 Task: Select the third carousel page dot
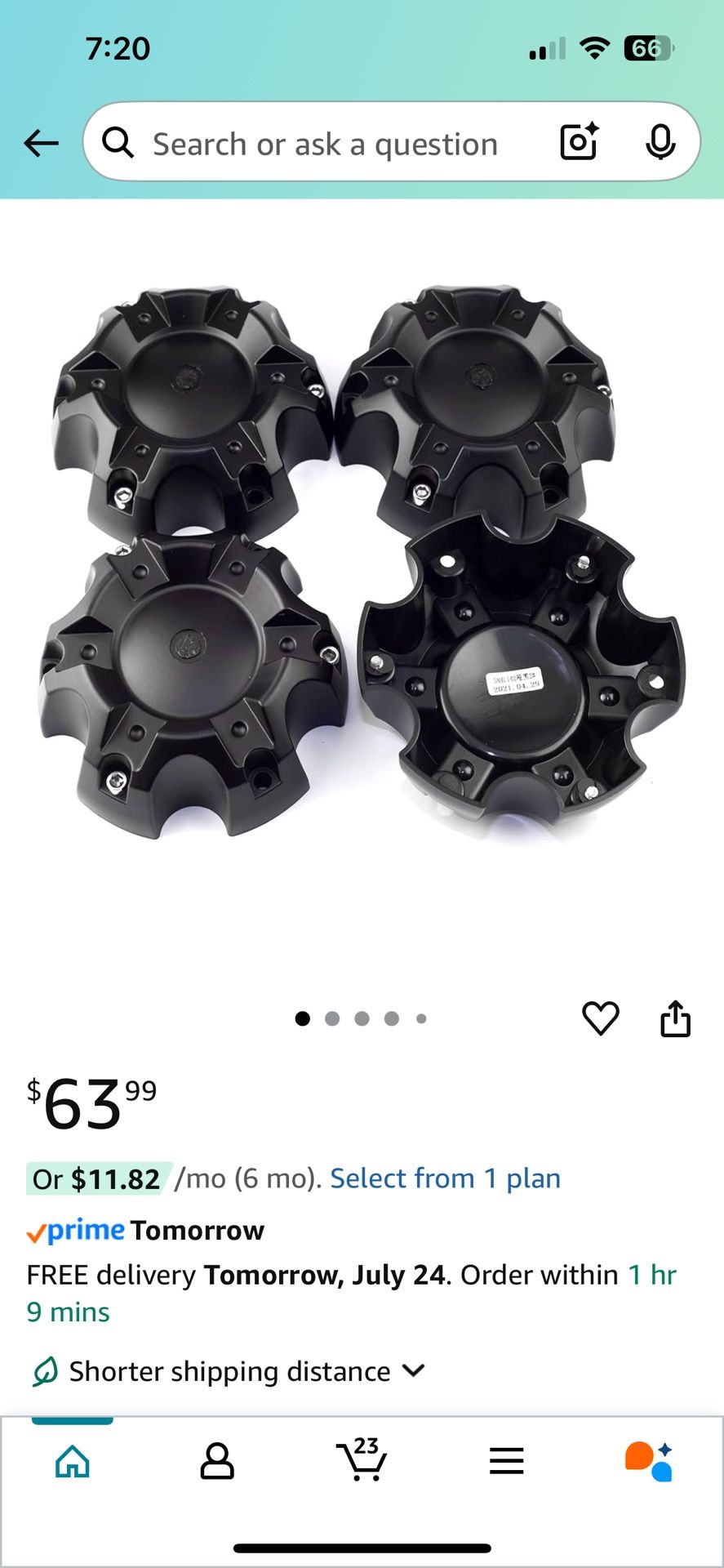tap(362, 1018)
